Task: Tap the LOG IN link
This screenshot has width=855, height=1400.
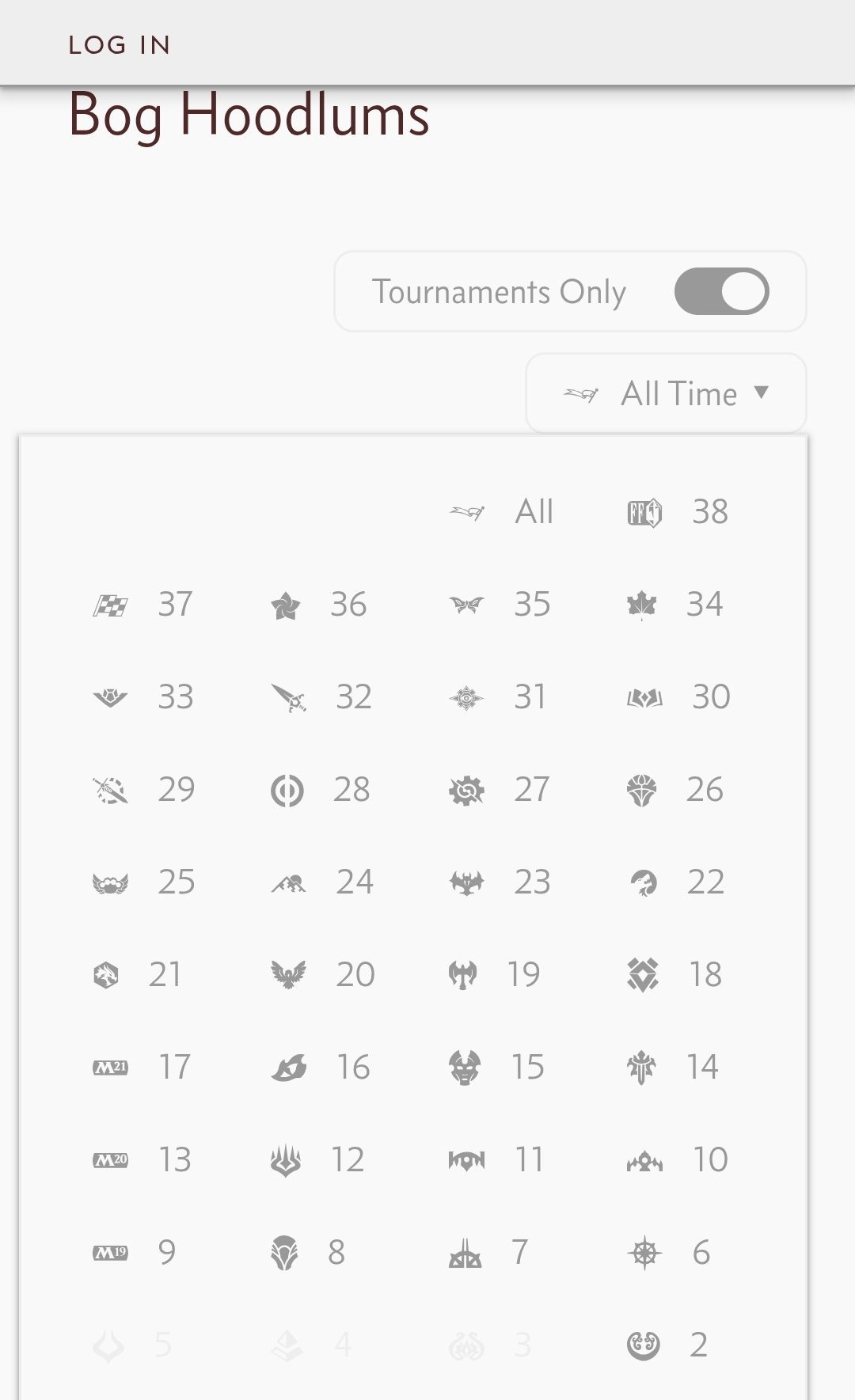Action: tap(120, 45)
